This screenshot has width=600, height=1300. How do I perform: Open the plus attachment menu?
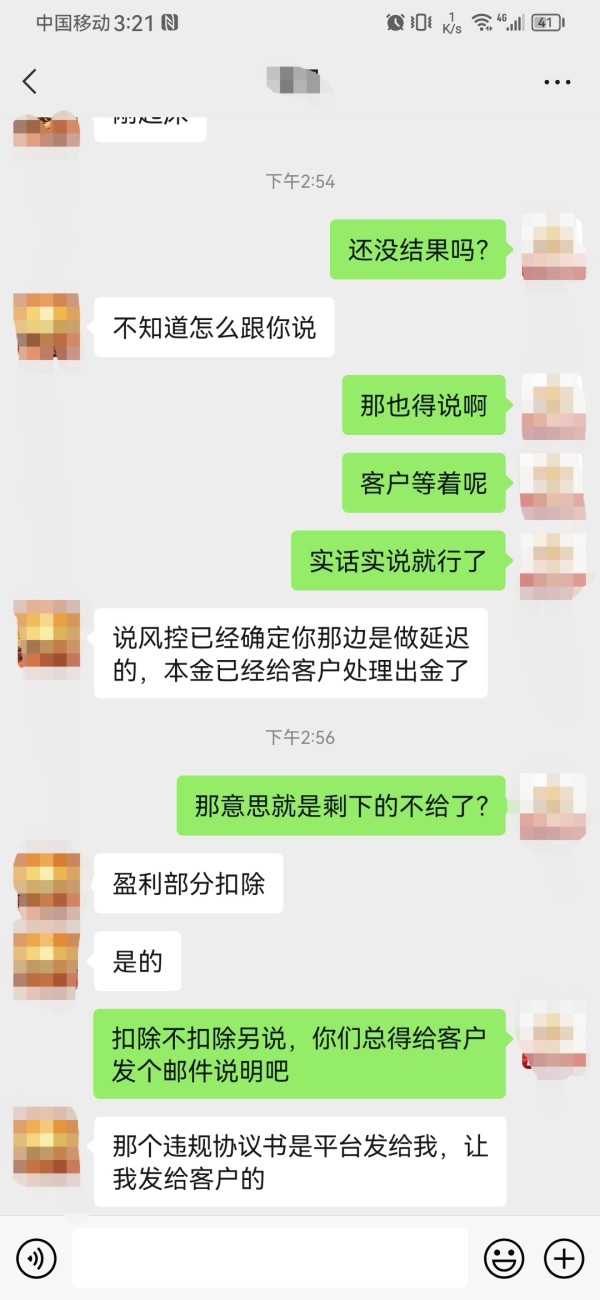564,1257
